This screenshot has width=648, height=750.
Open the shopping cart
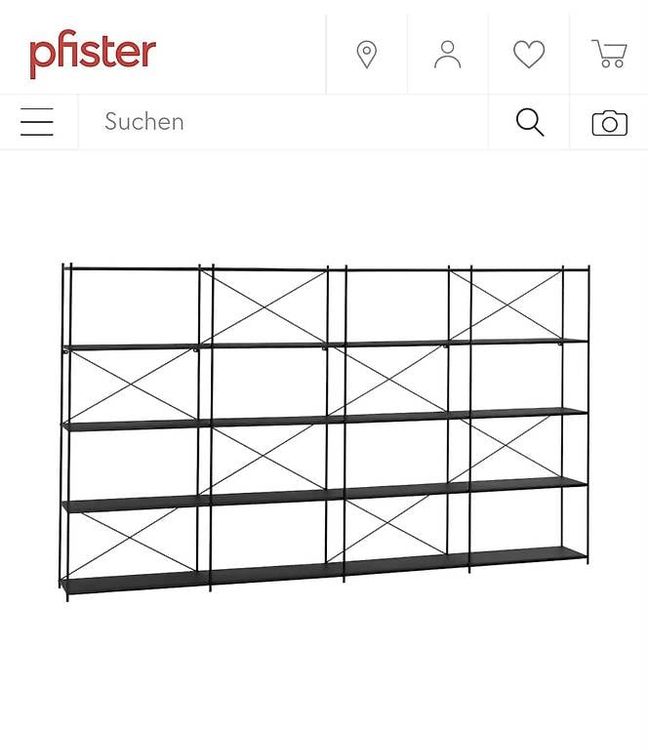609,54
